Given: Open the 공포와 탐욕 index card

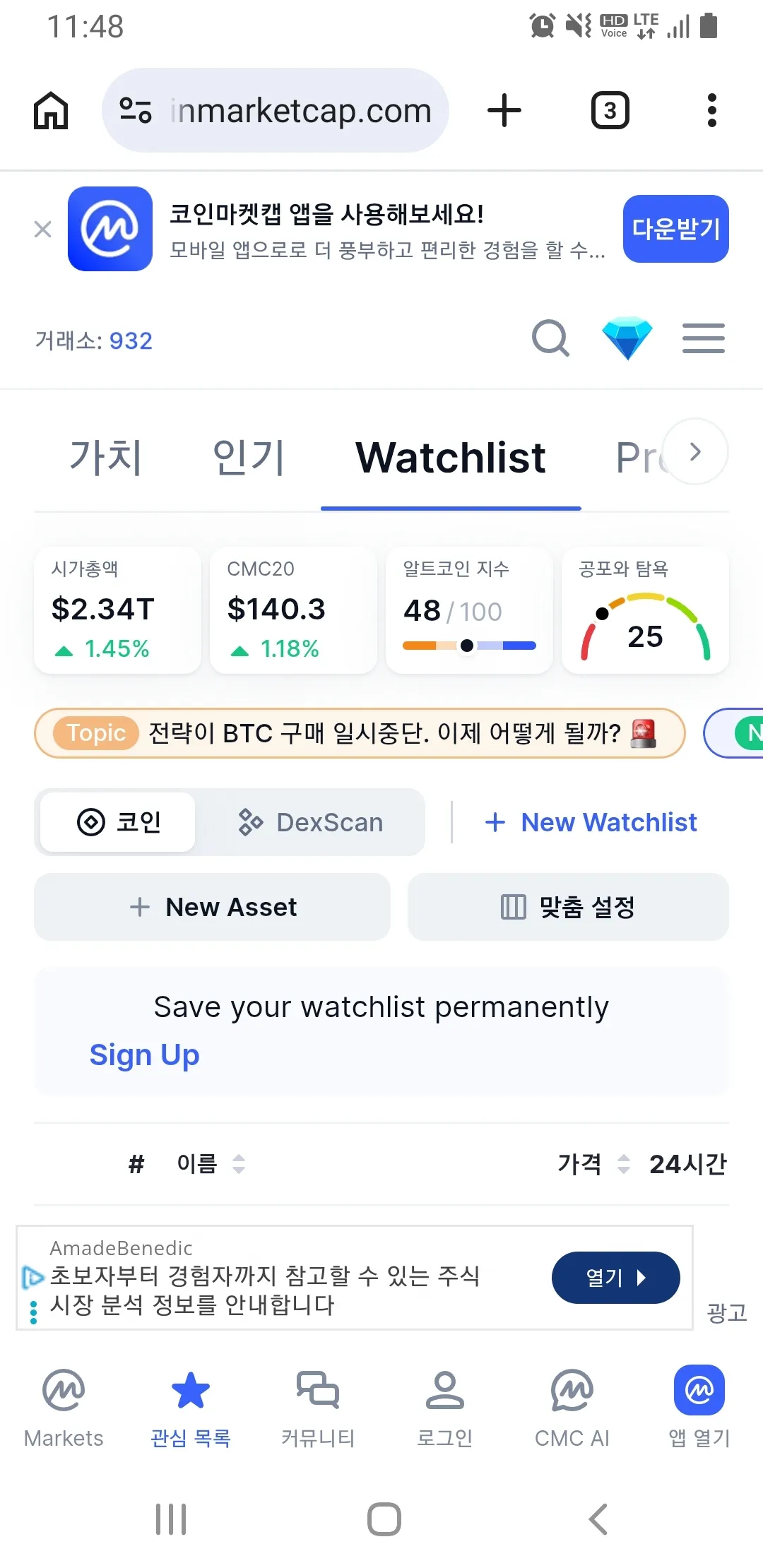Looking at the screenshot, I should [x=644, y=610].
